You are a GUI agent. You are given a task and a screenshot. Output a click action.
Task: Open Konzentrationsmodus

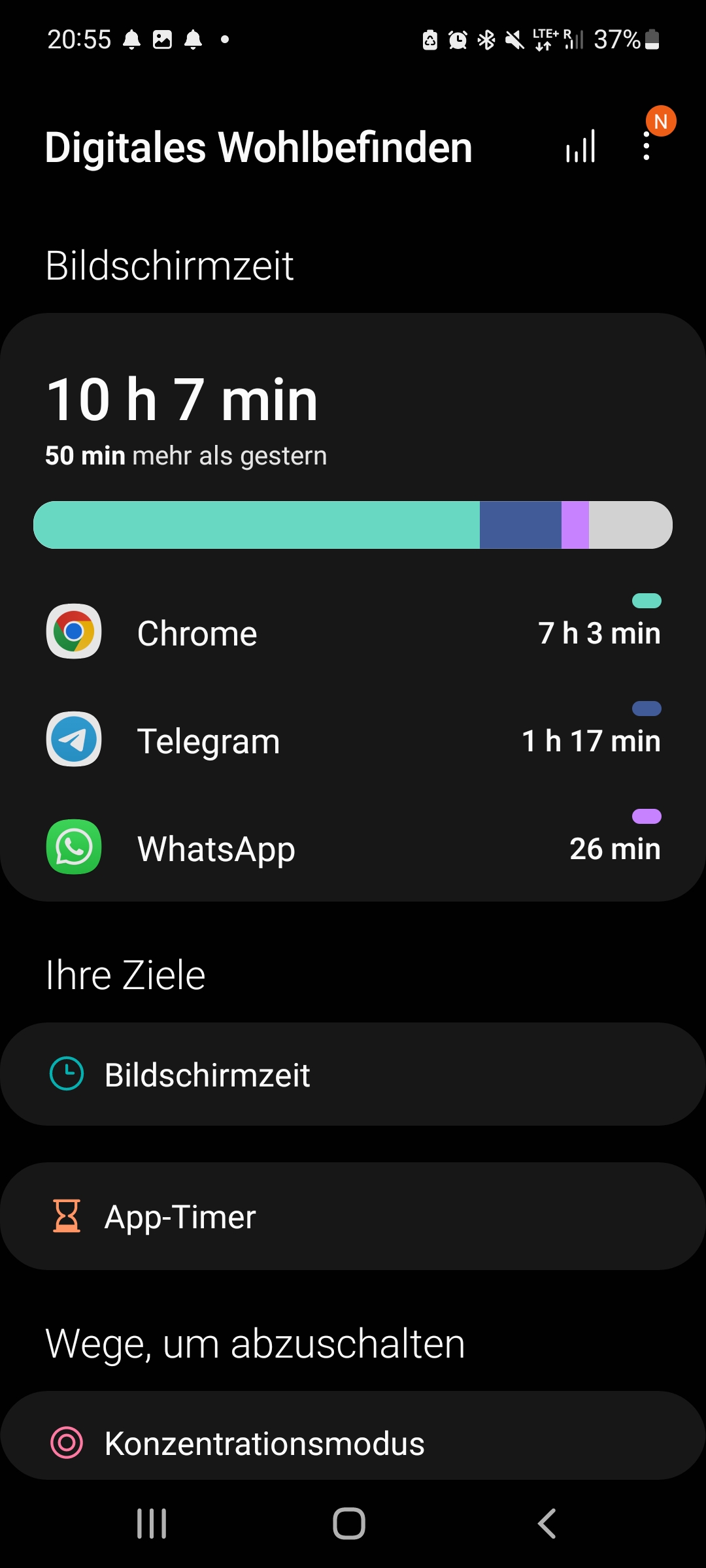[353, 1443]
